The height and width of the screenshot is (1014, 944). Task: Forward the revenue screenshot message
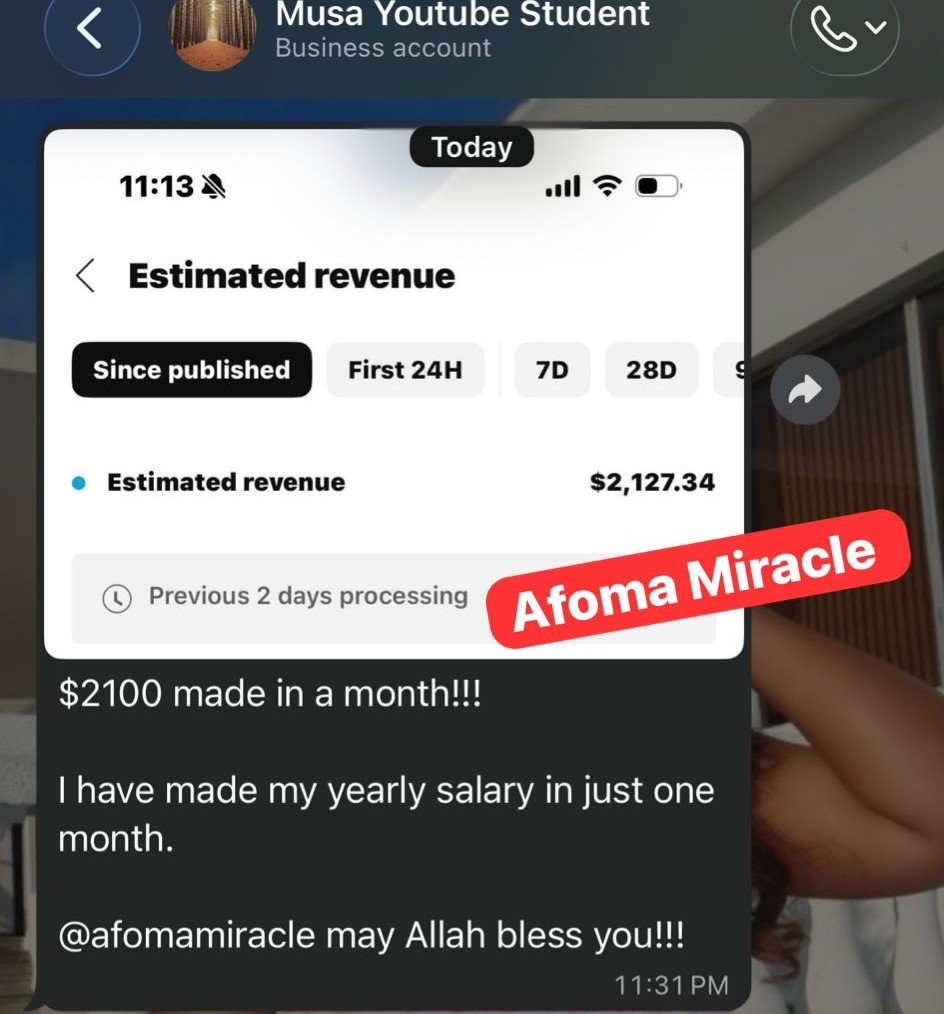coord(805,390)
